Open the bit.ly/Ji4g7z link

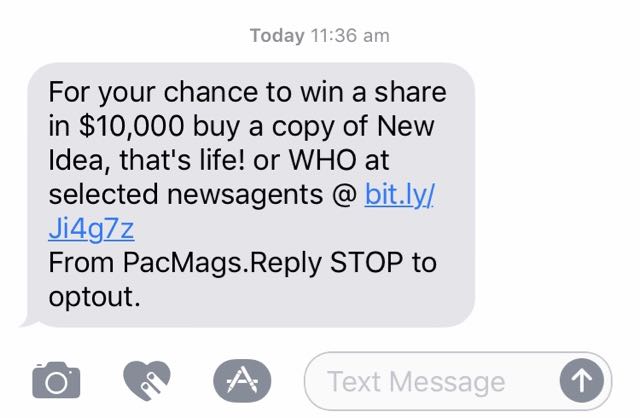(399, 195)
